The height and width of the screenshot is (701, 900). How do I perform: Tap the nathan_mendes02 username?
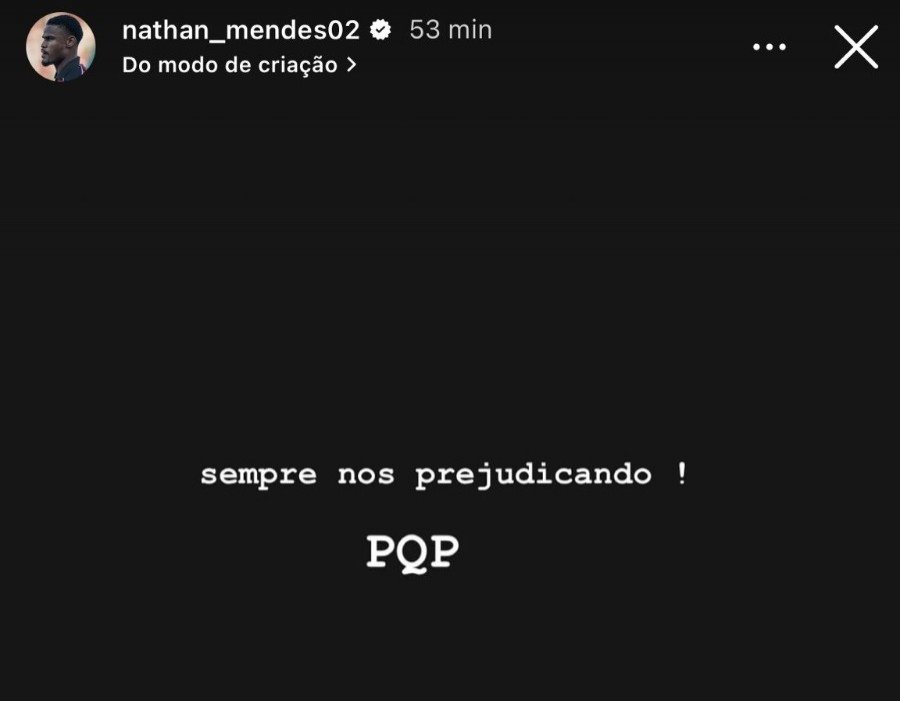240,30
